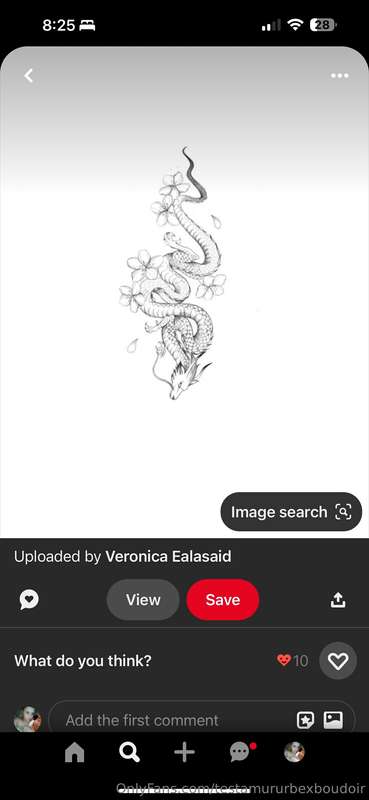The height and width of the screenshot is (800, 369).
Task: React with the heart outline button
Action: [x=338, y=661]
